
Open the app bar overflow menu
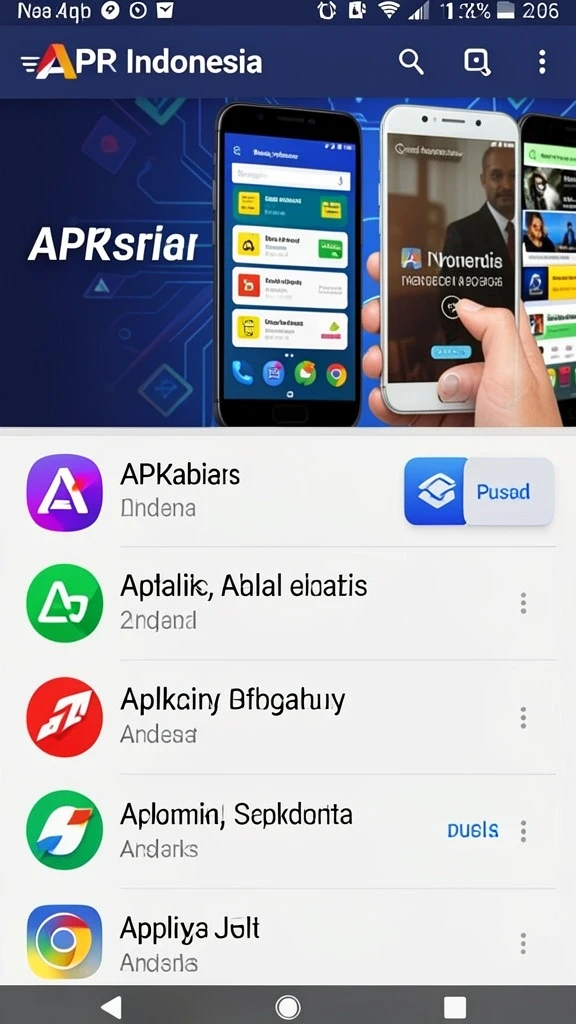[541, 63]
